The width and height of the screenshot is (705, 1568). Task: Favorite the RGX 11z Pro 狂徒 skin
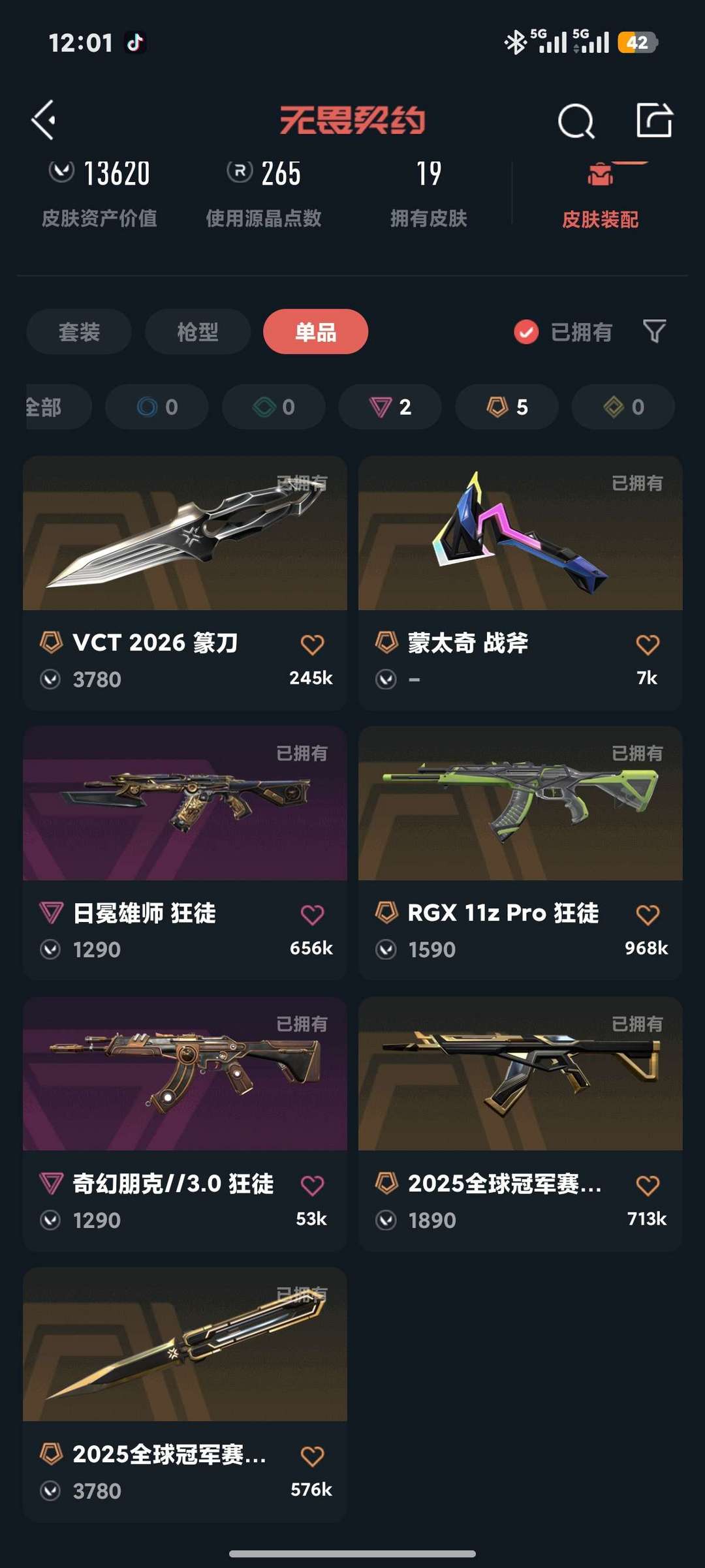648,914
